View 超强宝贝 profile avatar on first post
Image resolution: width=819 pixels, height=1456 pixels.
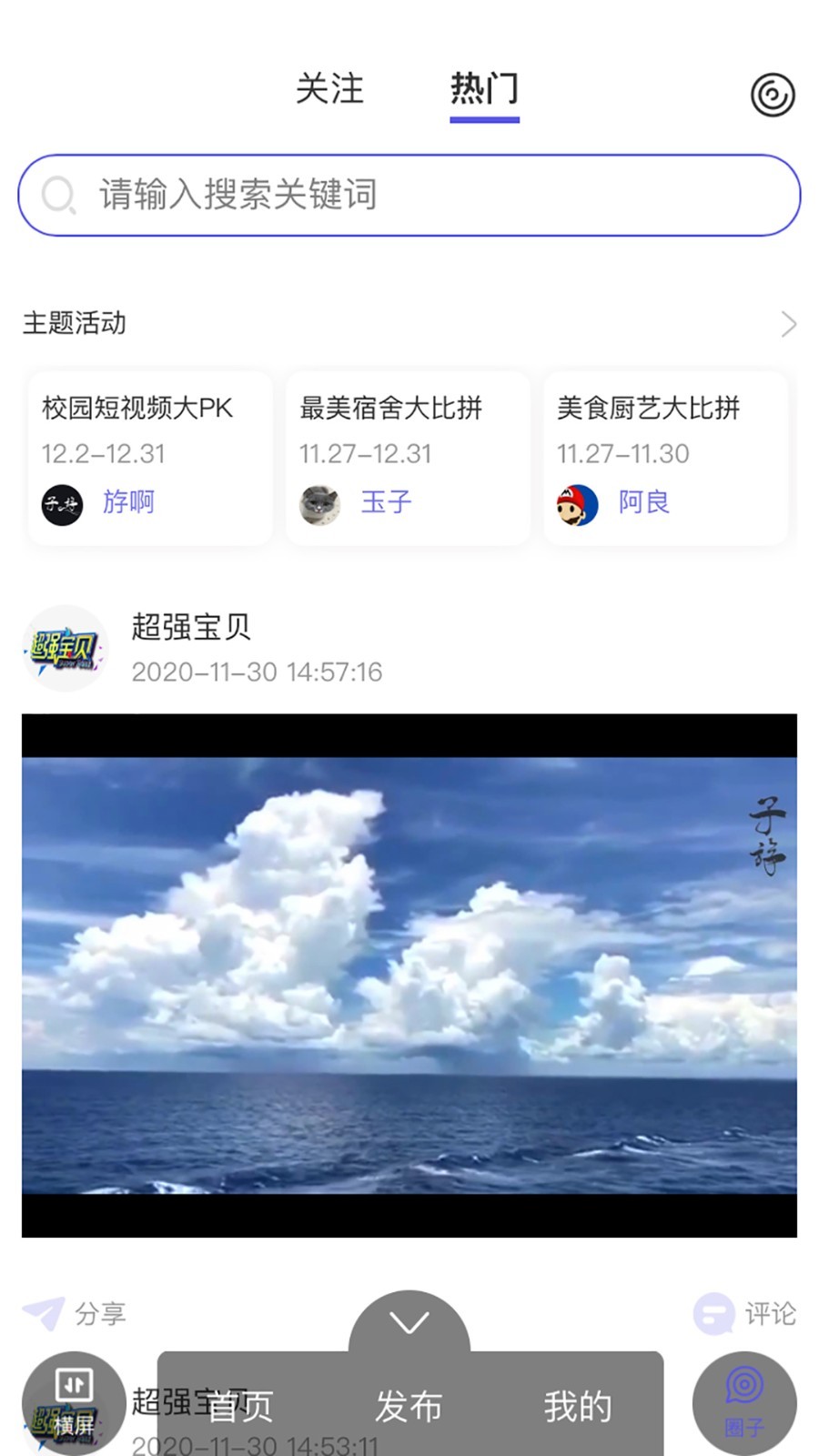pyautogui.click(x=65, y=648)
